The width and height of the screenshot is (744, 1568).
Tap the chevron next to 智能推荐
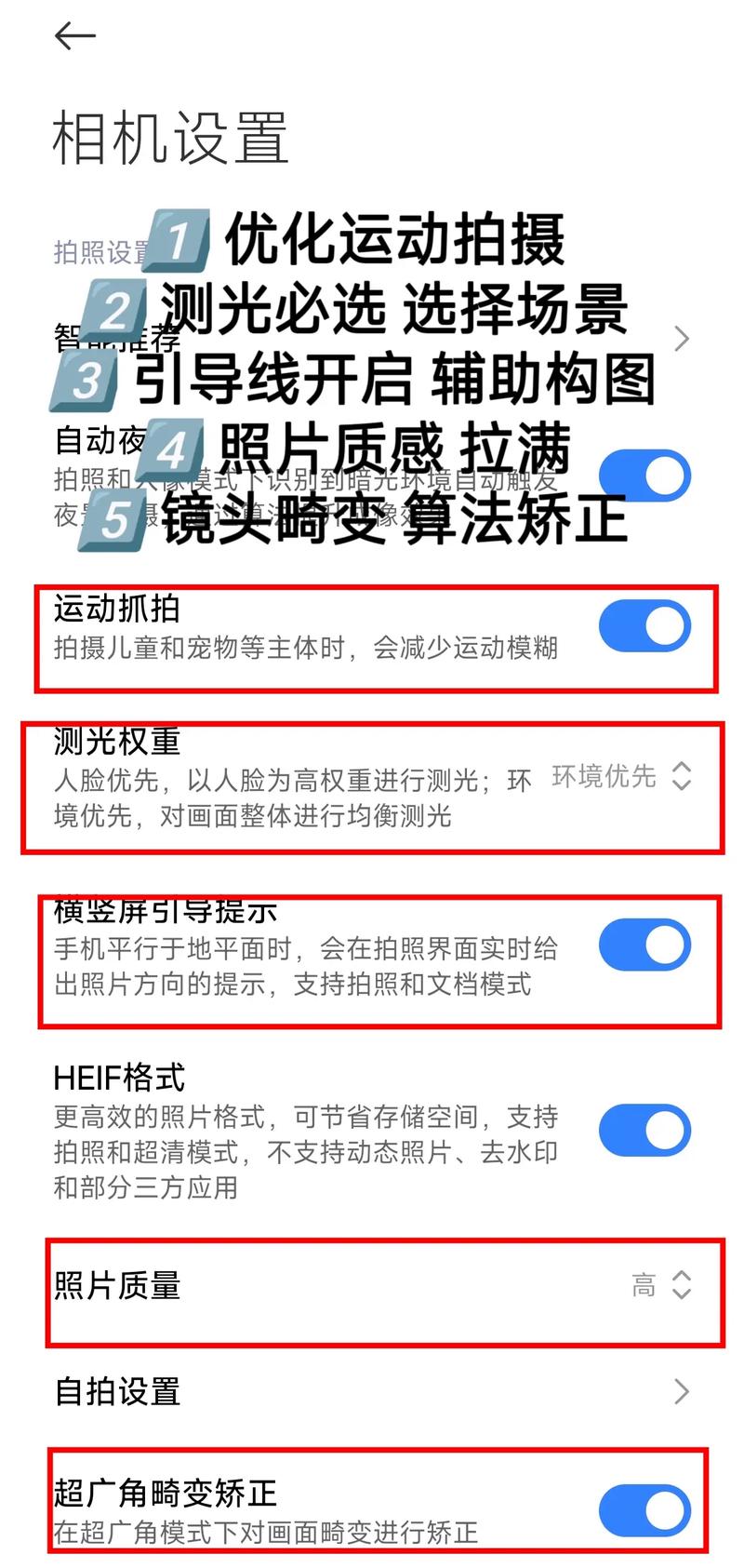(682, 340)
